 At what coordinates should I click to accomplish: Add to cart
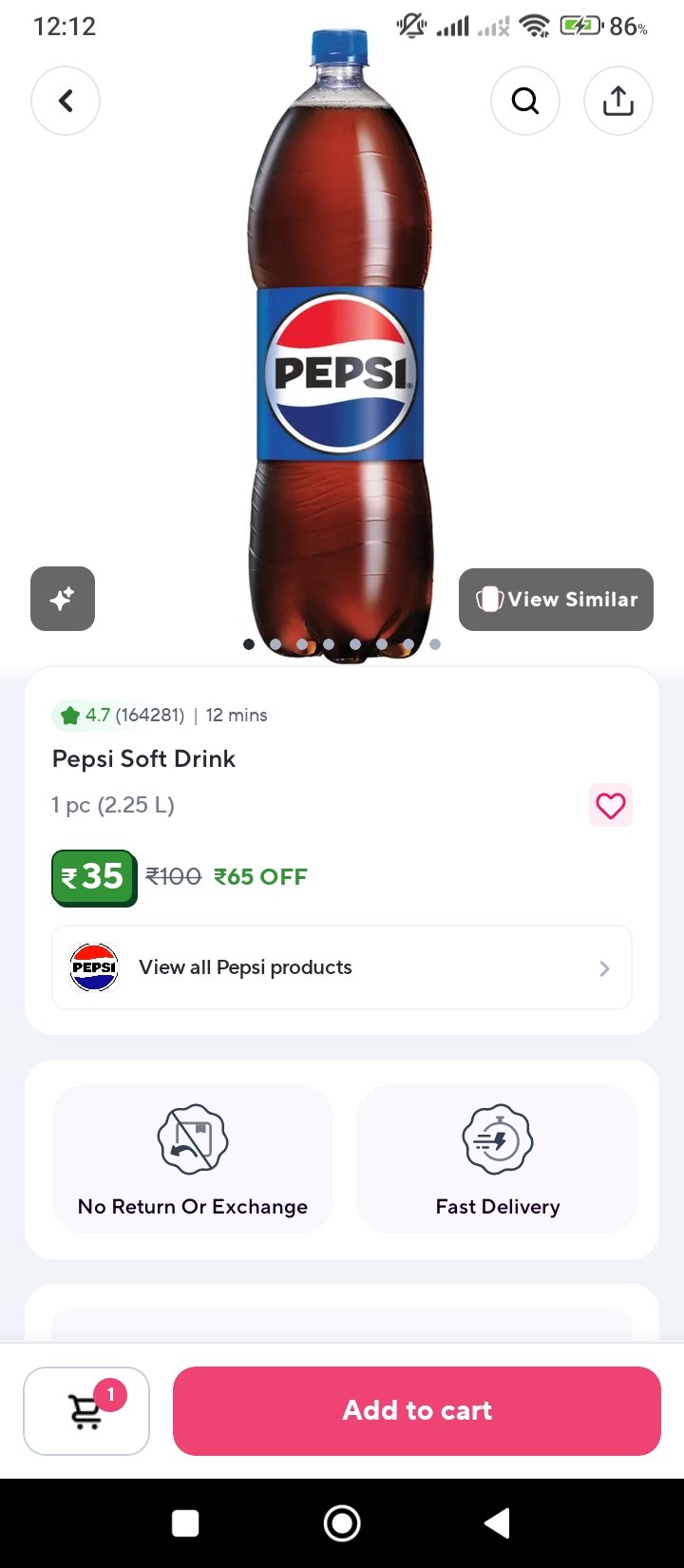[x=417, y=1410]
